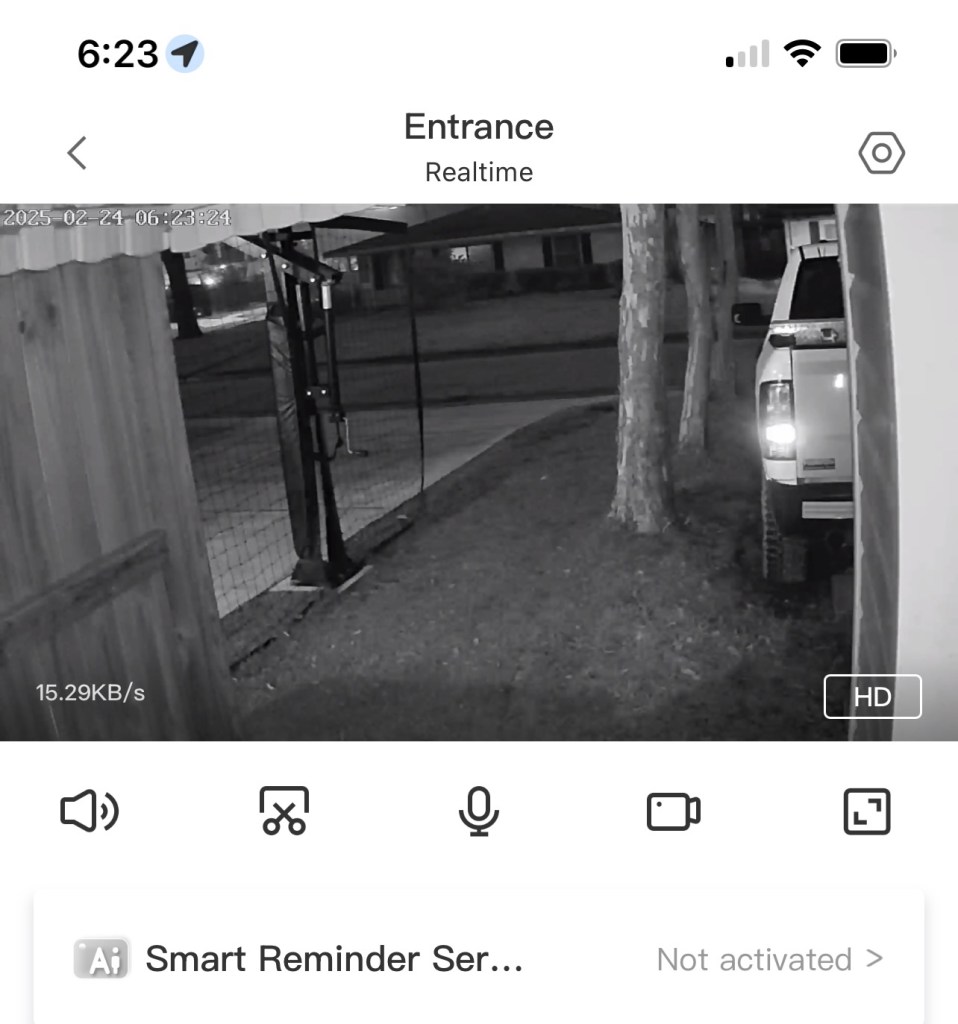Screen dimensions: 958x1024
Task: Expand live view to fullscreen
Action: 866,811
